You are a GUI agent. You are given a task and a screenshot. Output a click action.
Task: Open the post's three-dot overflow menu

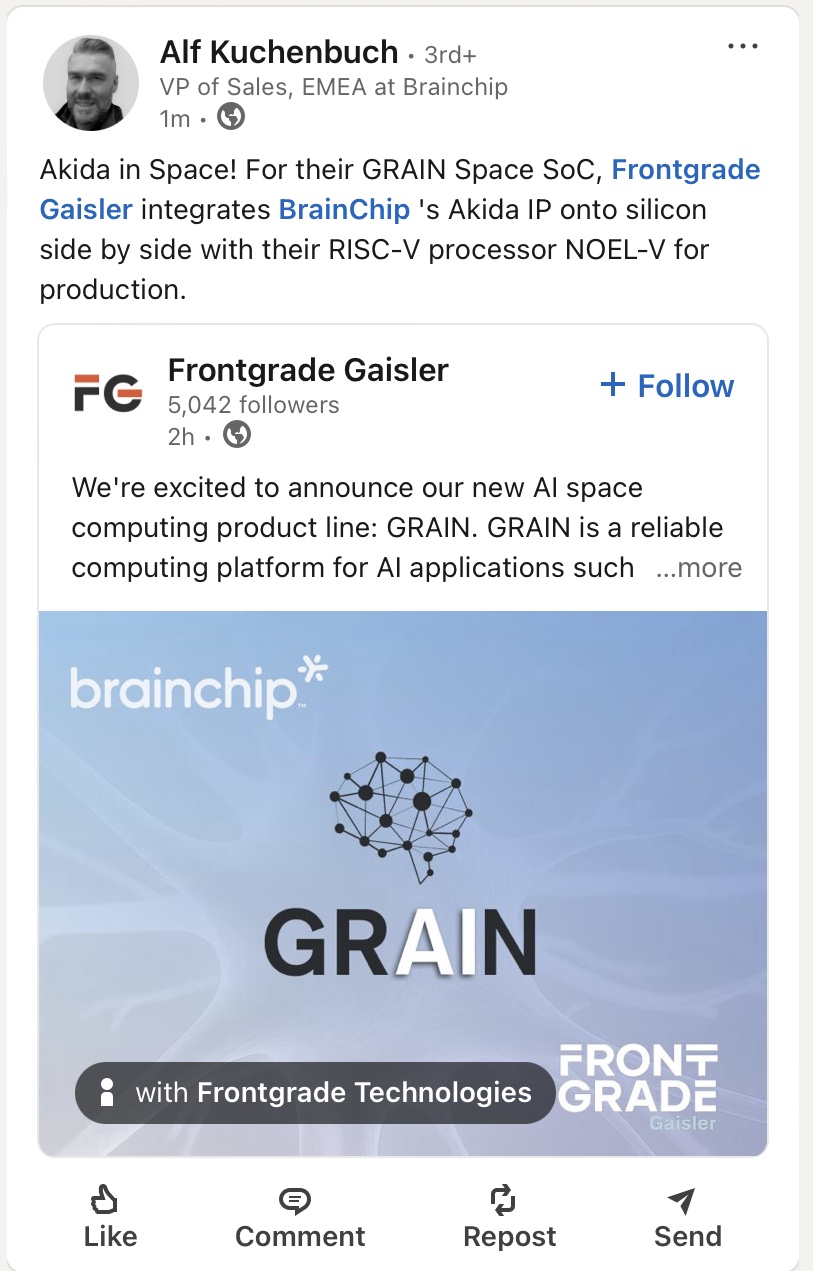(x=742, y=47)
